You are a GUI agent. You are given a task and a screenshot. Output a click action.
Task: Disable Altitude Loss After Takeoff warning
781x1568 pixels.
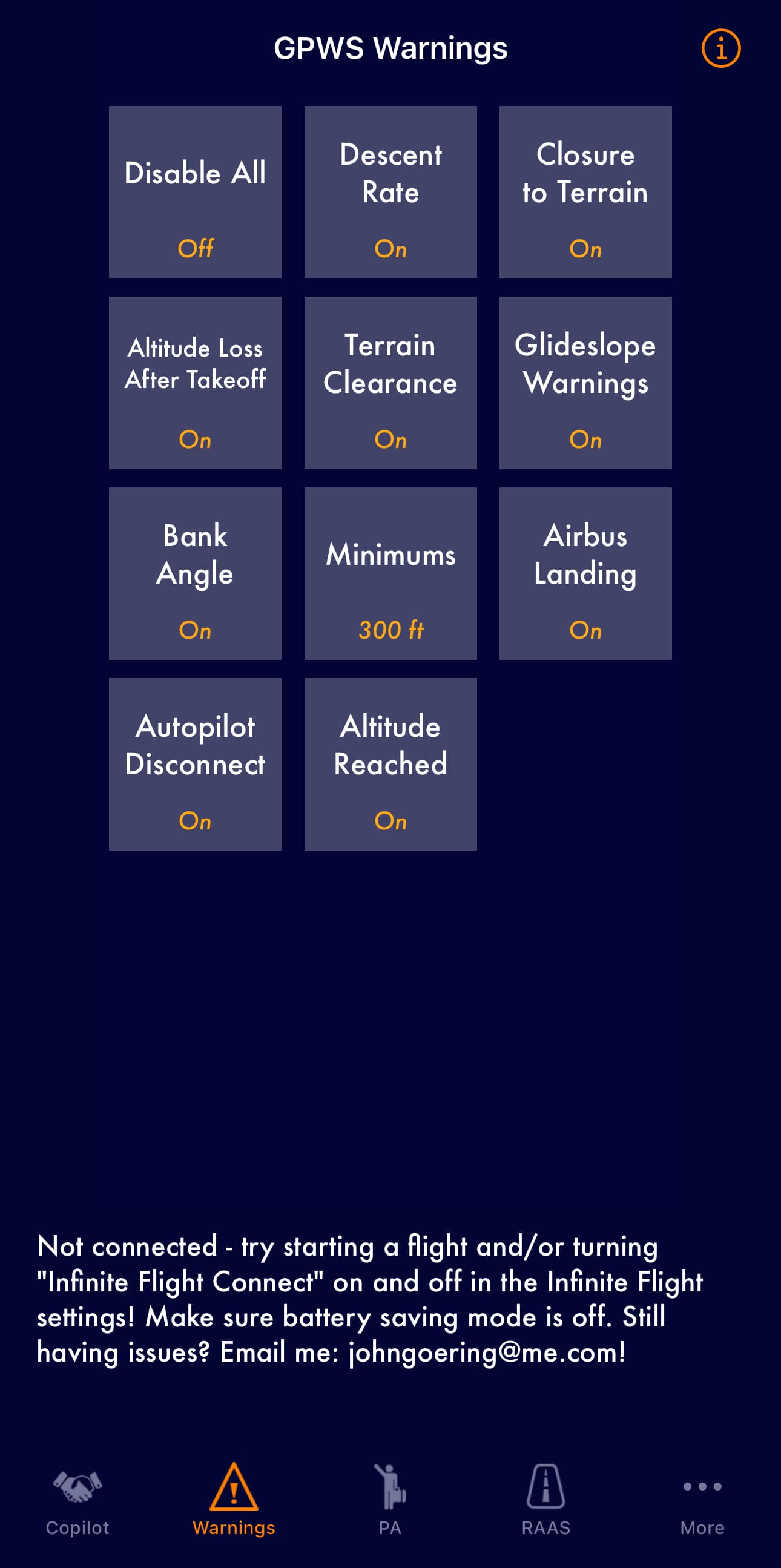(x=195, y=382)
